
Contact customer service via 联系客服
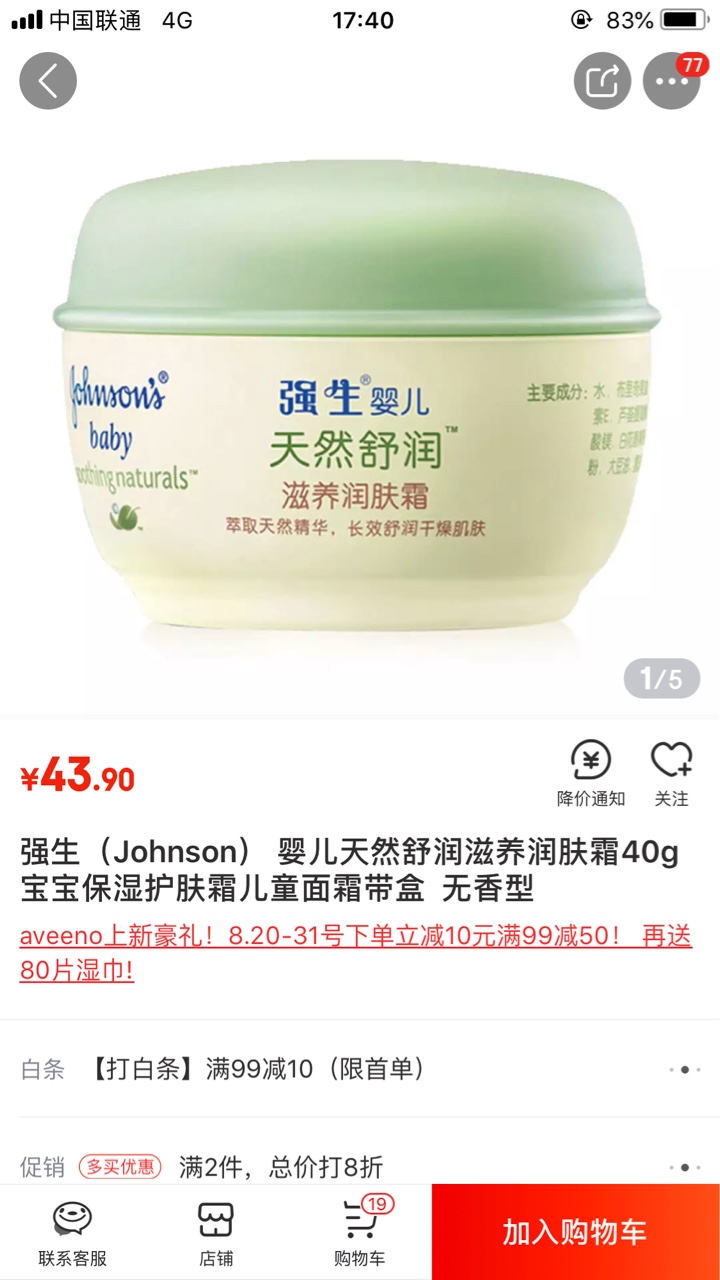point(73,1233)
